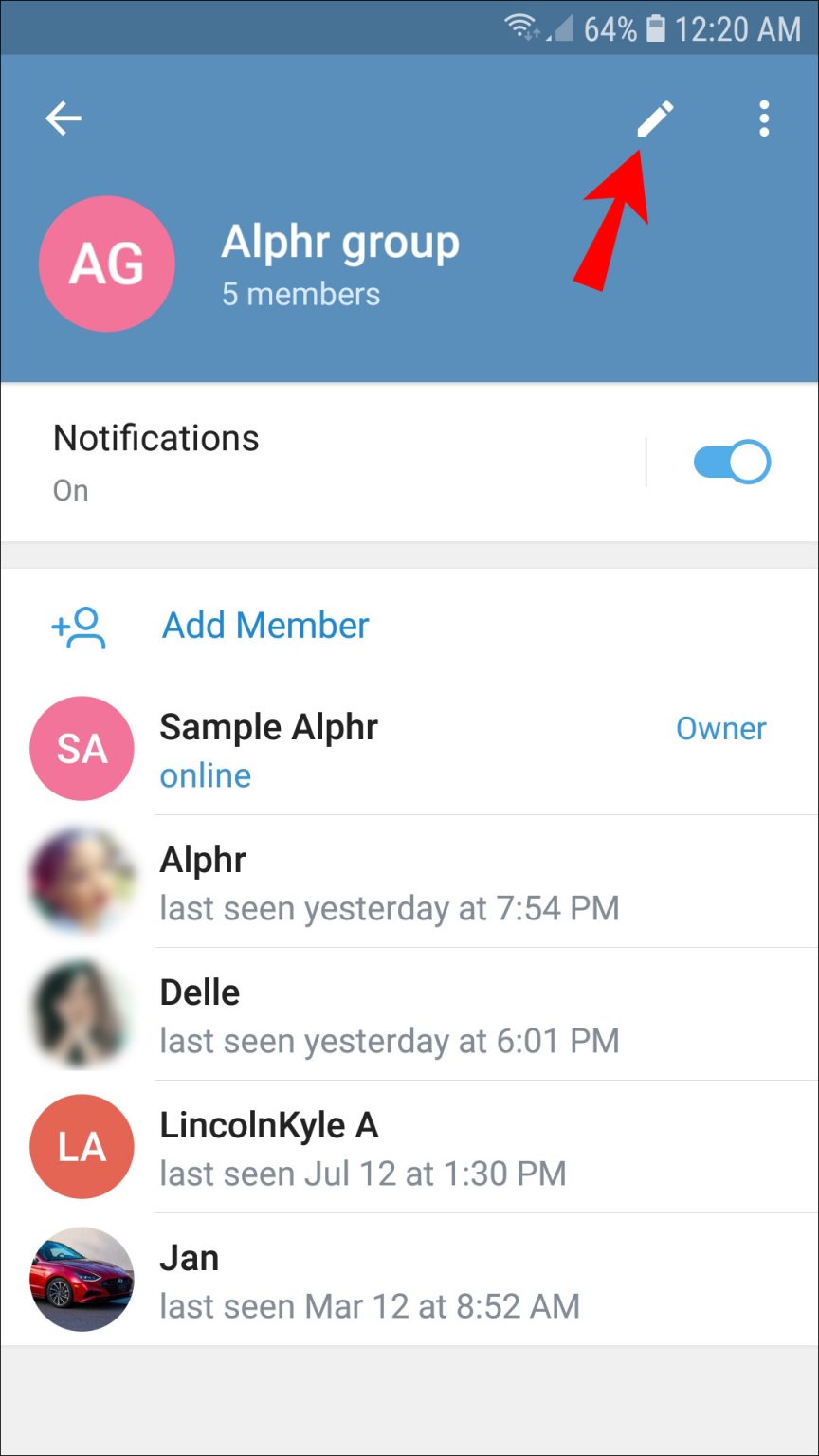819x1456 pixels.
Task: Tap Sample Alphr's SA avatar circle
Action: point(81,748)
